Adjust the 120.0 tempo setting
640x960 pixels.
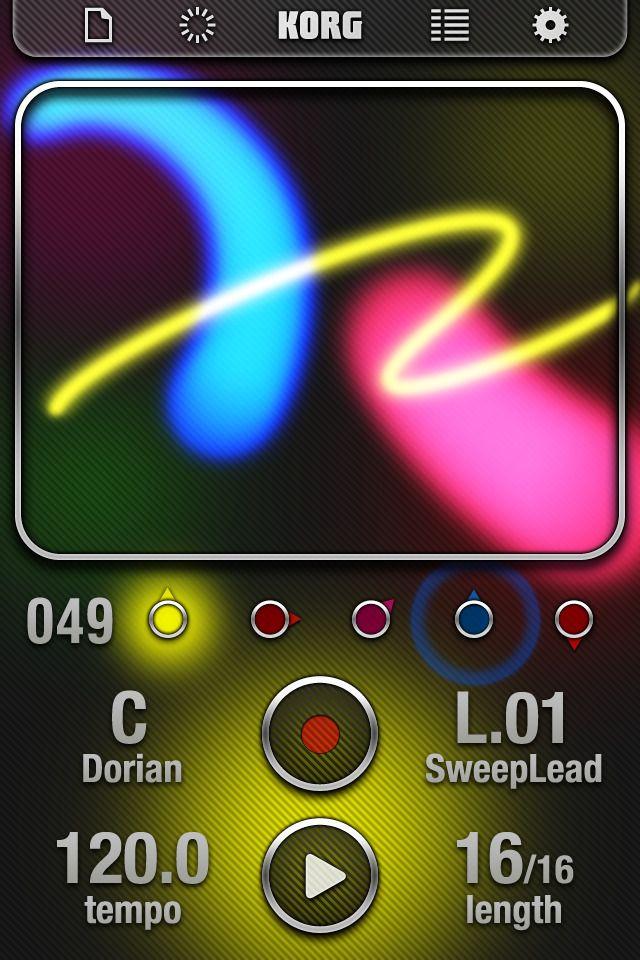(x=132, y=877)
